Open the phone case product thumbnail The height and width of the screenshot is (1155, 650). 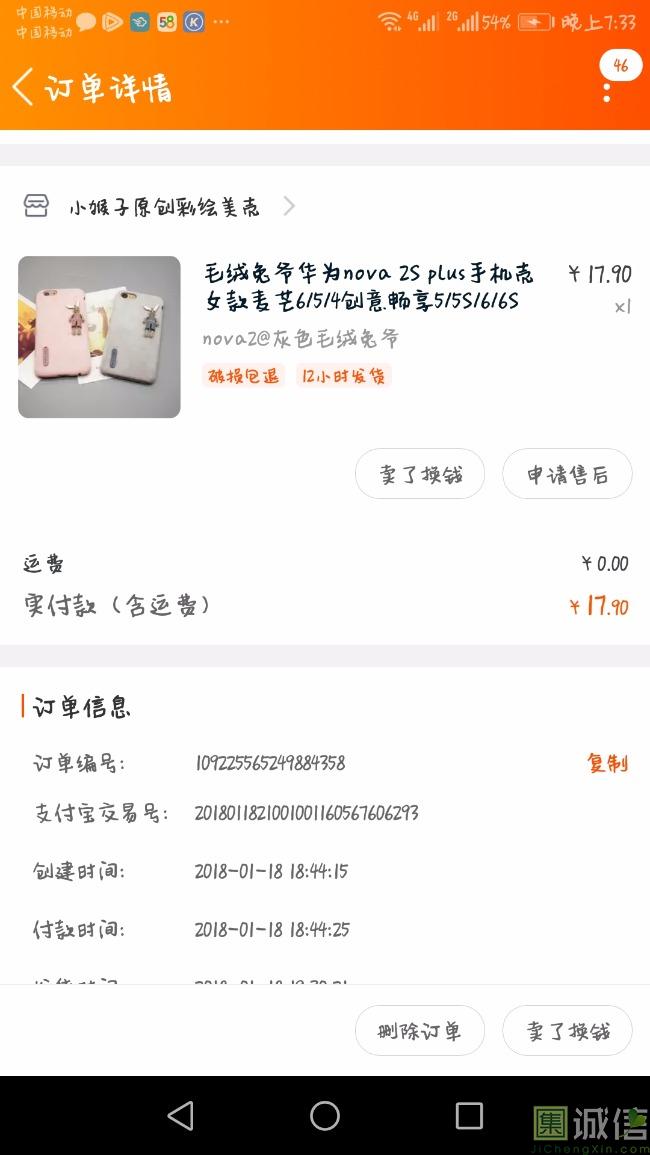tap(99, 337)
